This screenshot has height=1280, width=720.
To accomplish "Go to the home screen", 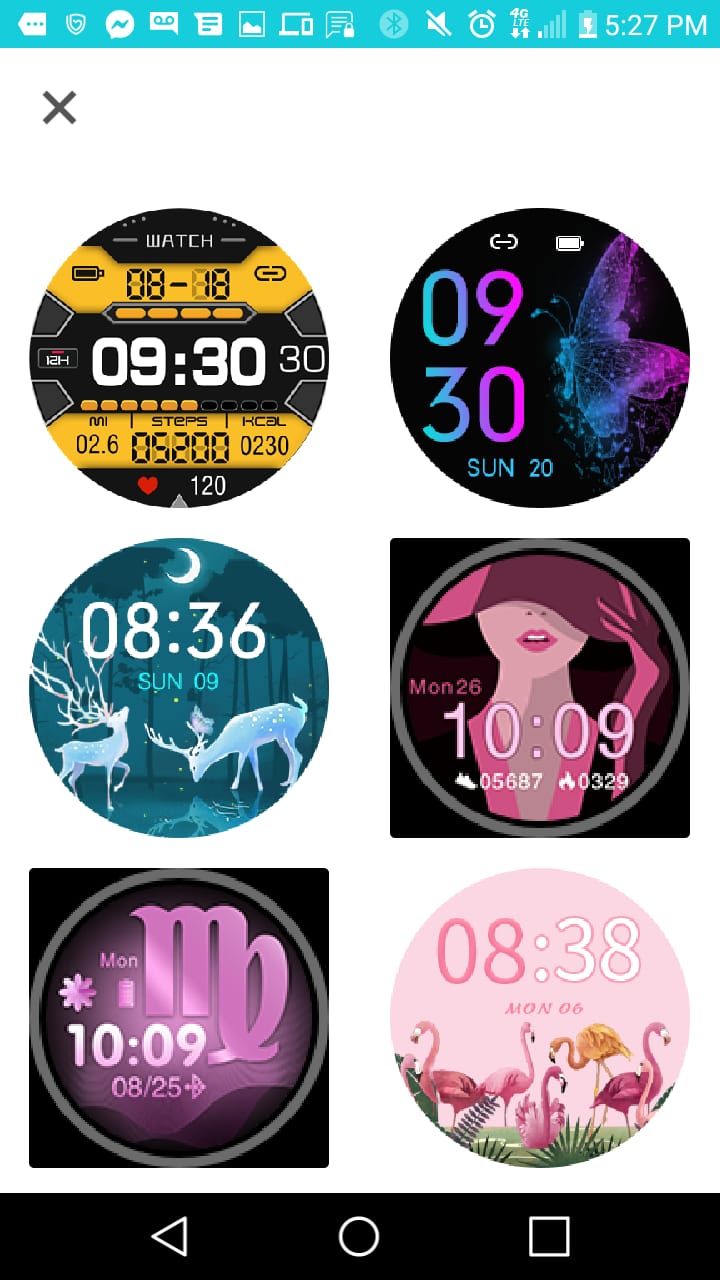I will click(x=359, y=1236).
